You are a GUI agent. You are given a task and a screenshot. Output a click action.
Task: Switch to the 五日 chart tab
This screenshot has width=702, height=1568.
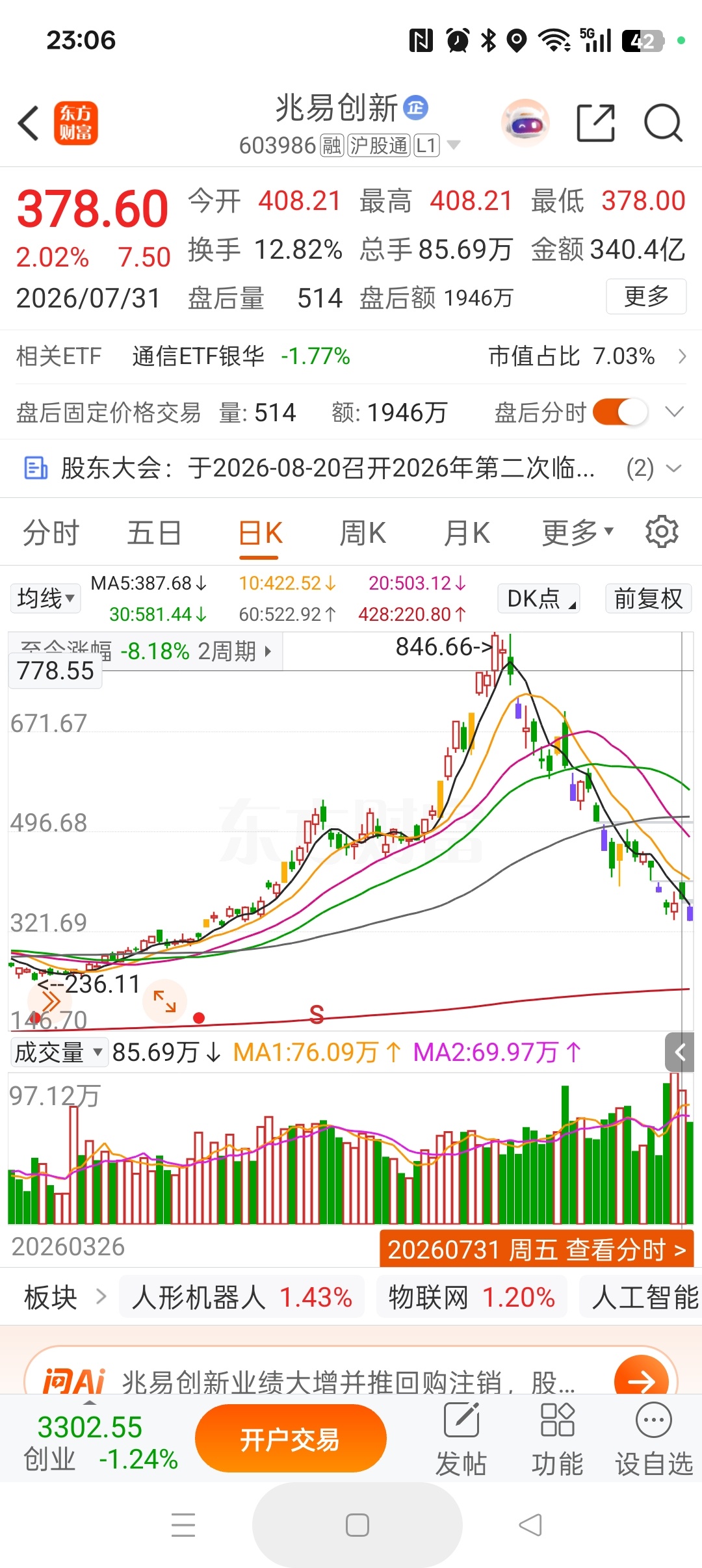point(154,533)
